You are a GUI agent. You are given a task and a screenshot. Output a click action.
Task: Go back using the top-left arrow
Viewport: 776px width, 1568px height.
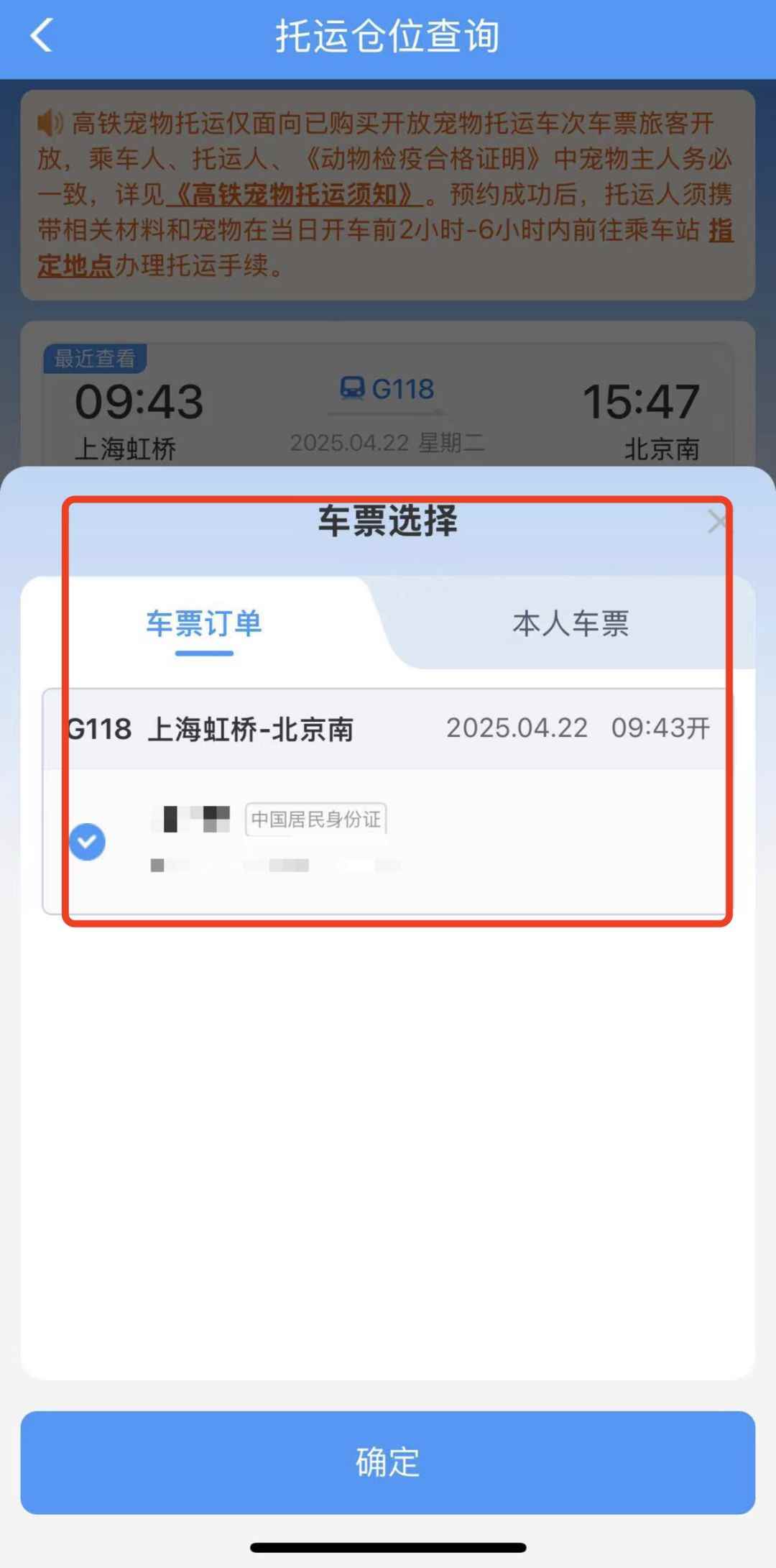(x=42, y=36)
